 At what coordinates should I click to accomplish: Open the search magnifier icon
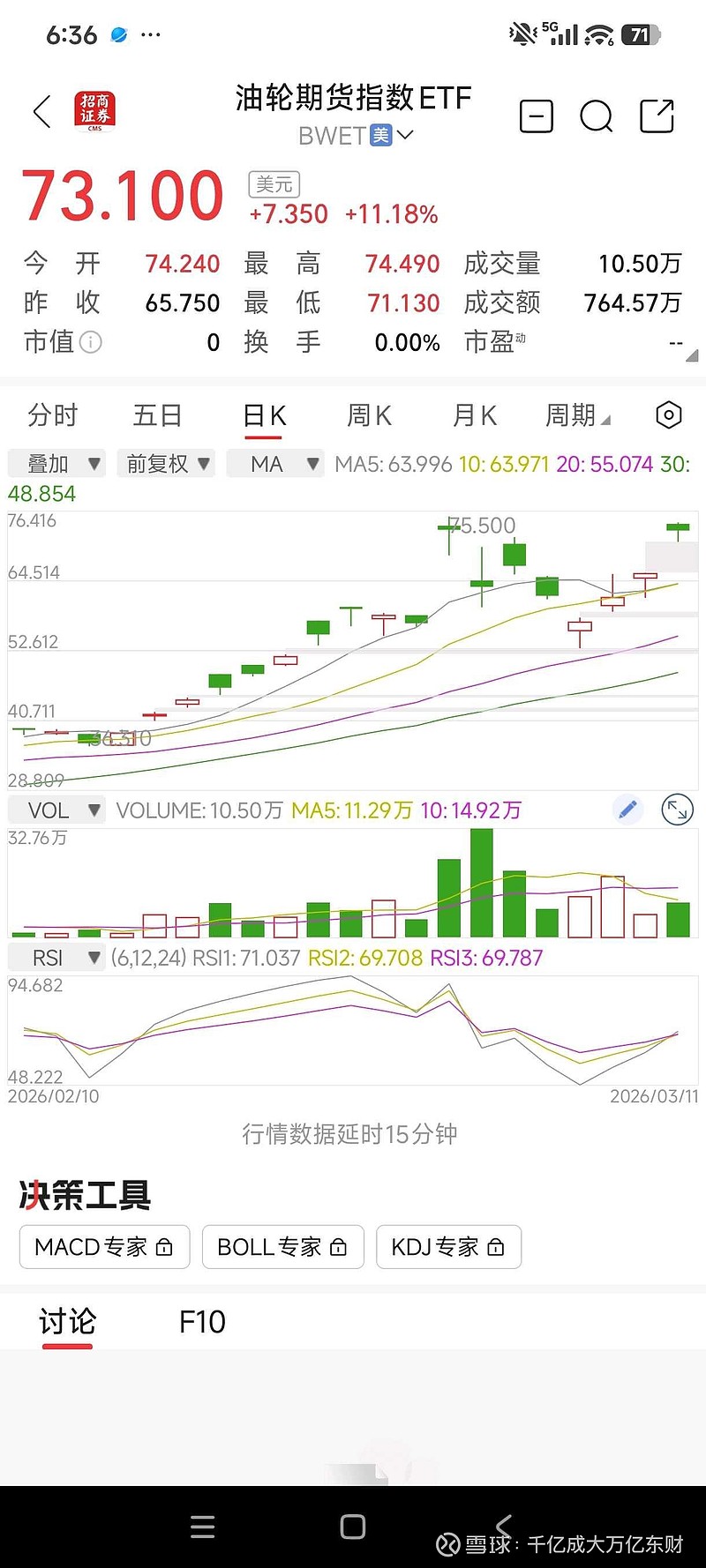click(596, 116)
